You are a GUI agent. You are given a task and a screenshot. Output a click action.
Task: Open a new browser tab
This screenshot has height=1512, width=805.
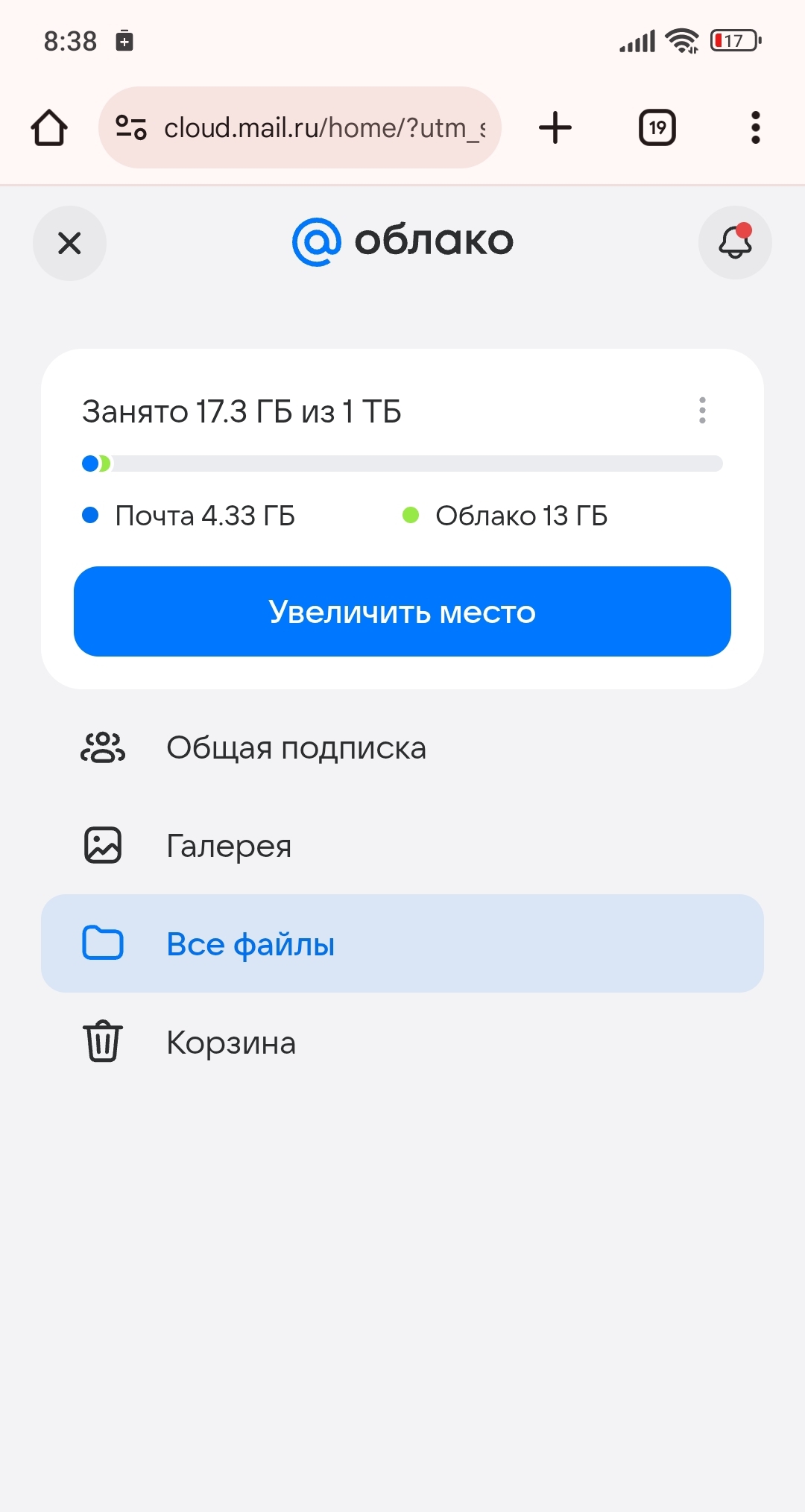(555, 127)
